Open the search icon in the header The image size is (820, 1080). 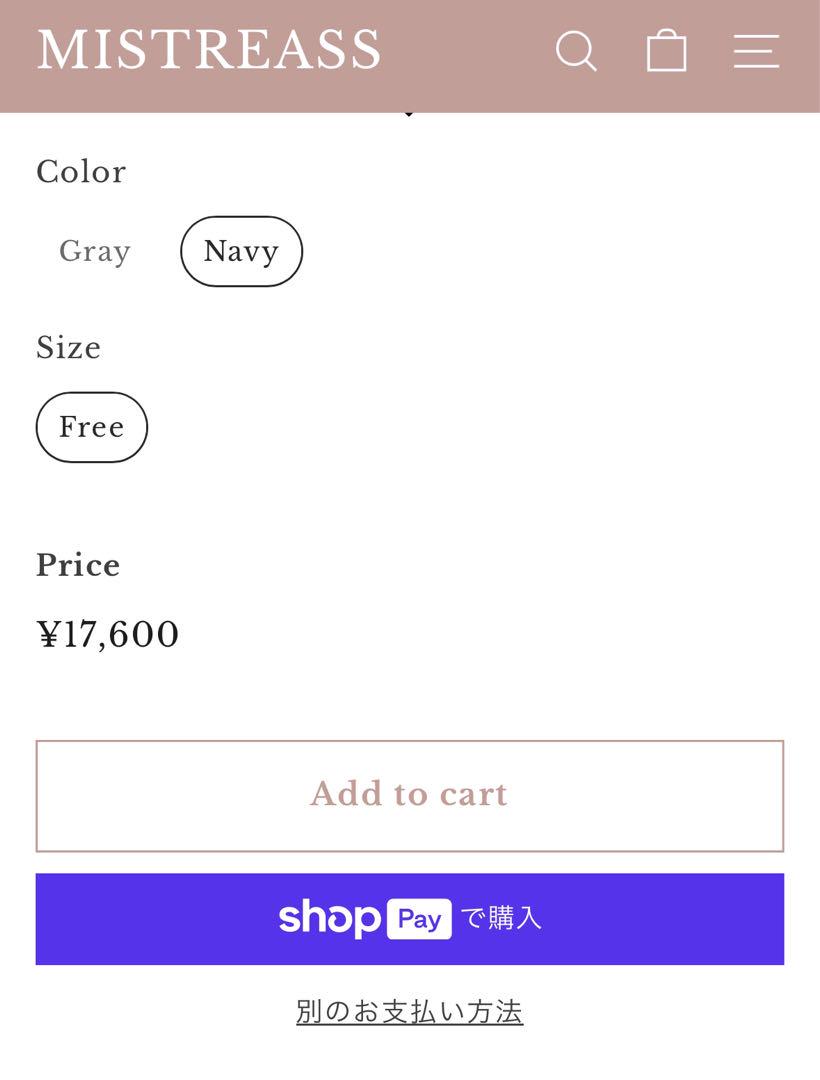576,51
